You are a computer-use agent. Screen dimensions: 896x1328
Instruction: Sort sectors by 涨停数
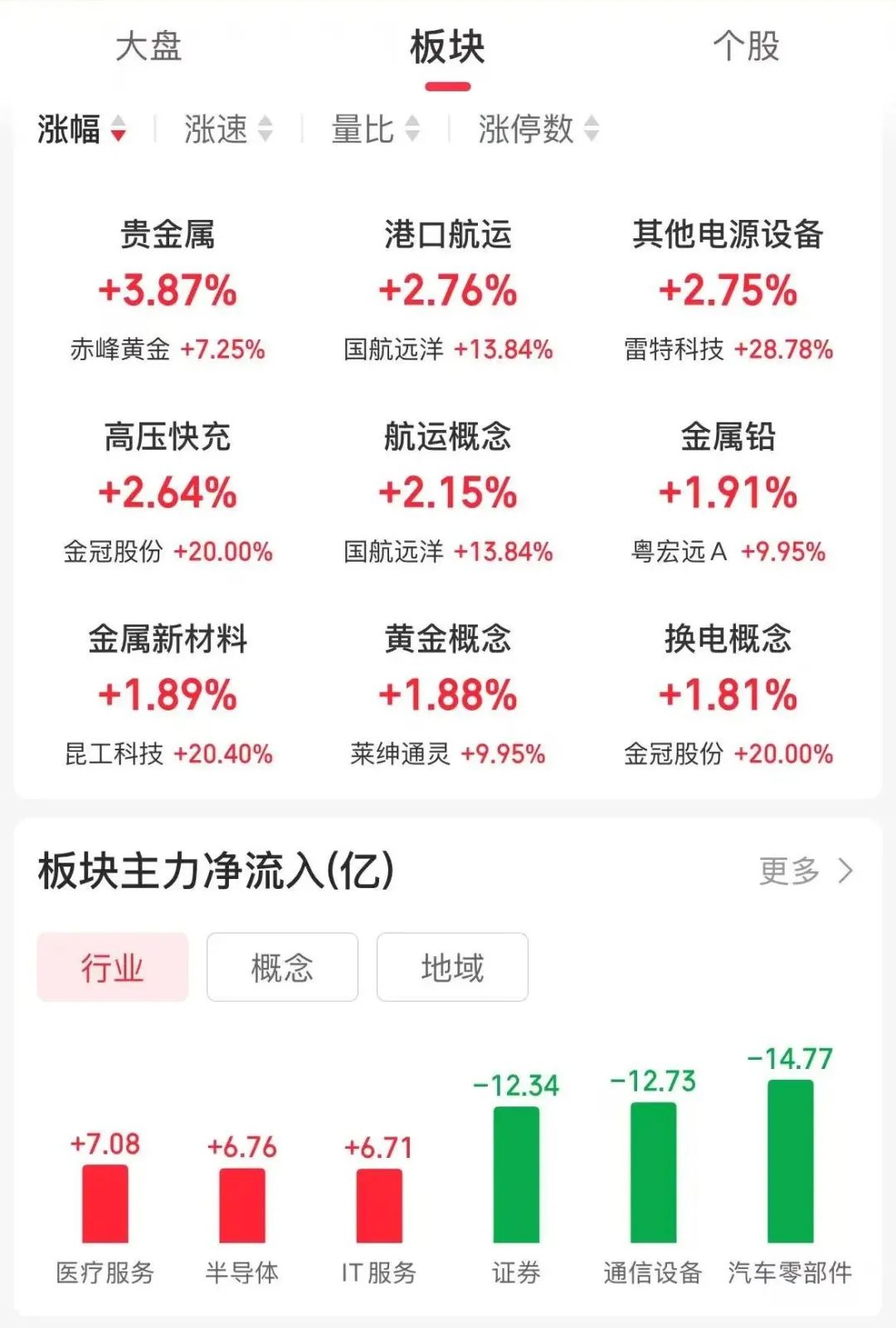click(x=538, y=129)
